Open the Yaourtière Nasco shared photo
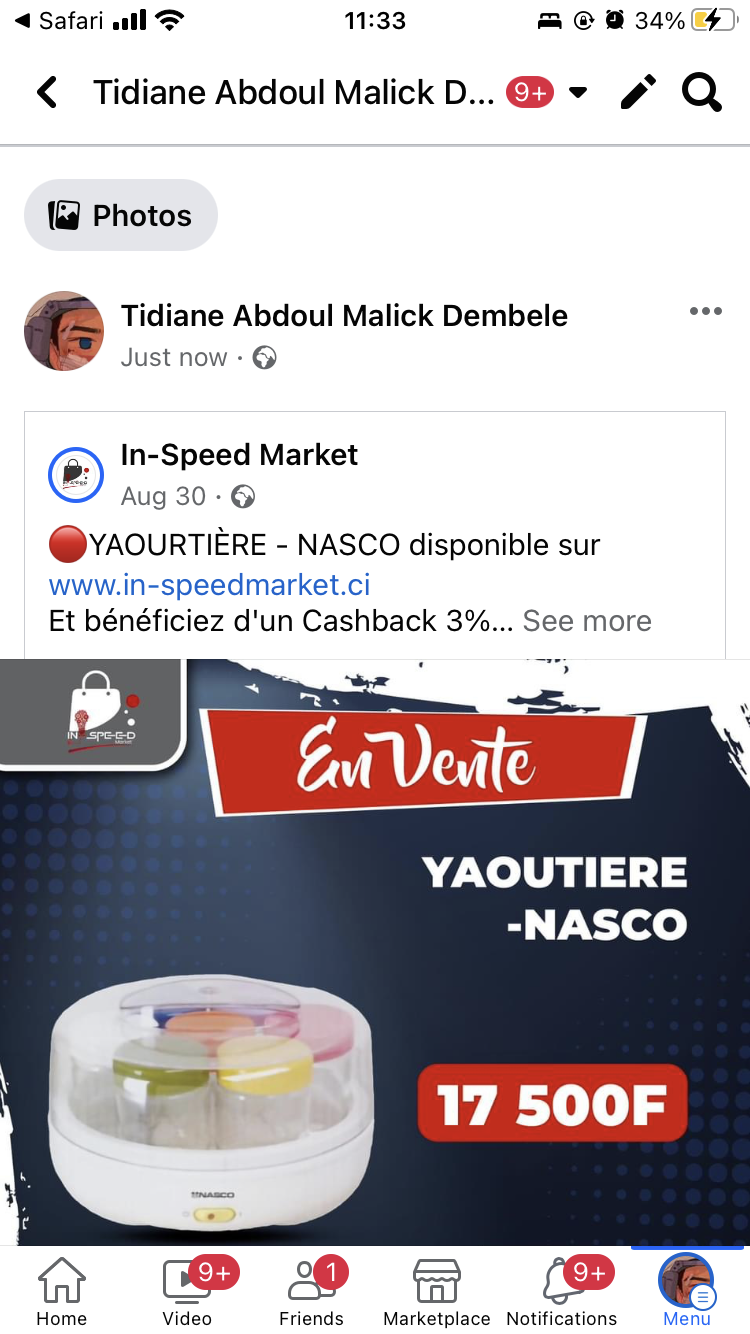The height and width of the screenshot is (1334, 750). click(375, 950)
